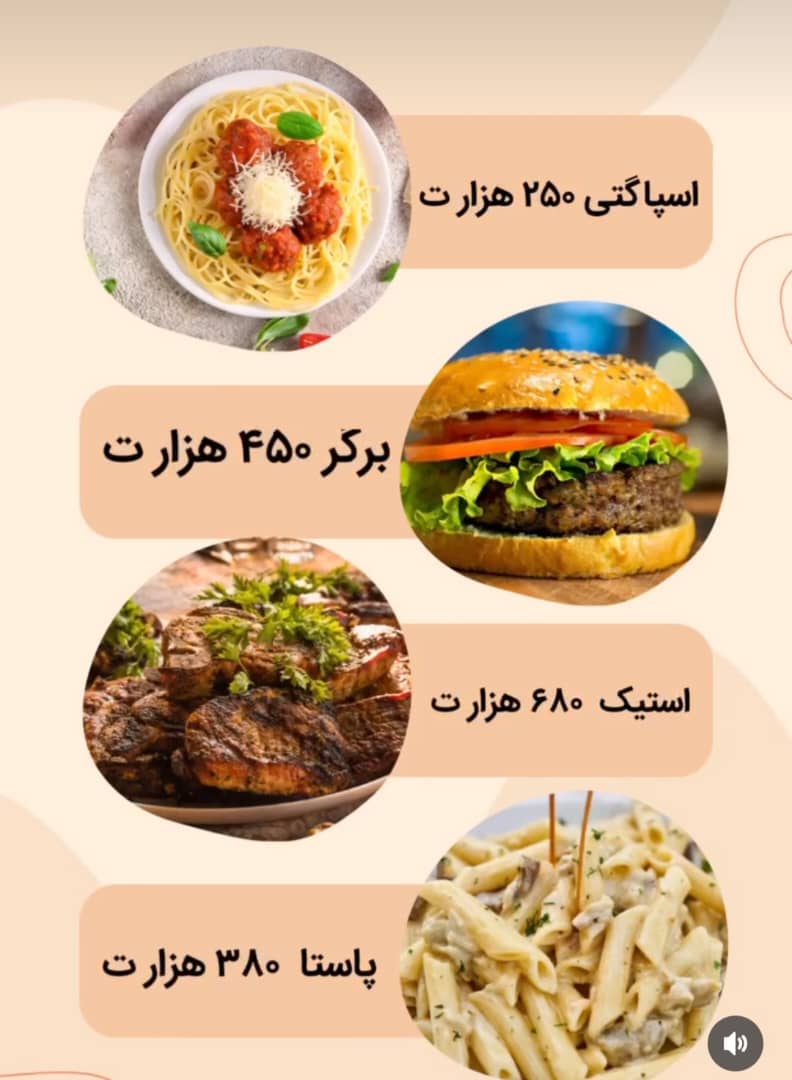Mute the video sound
The height and width of the screenshot is (1080, 792).
pos(735,1044)
